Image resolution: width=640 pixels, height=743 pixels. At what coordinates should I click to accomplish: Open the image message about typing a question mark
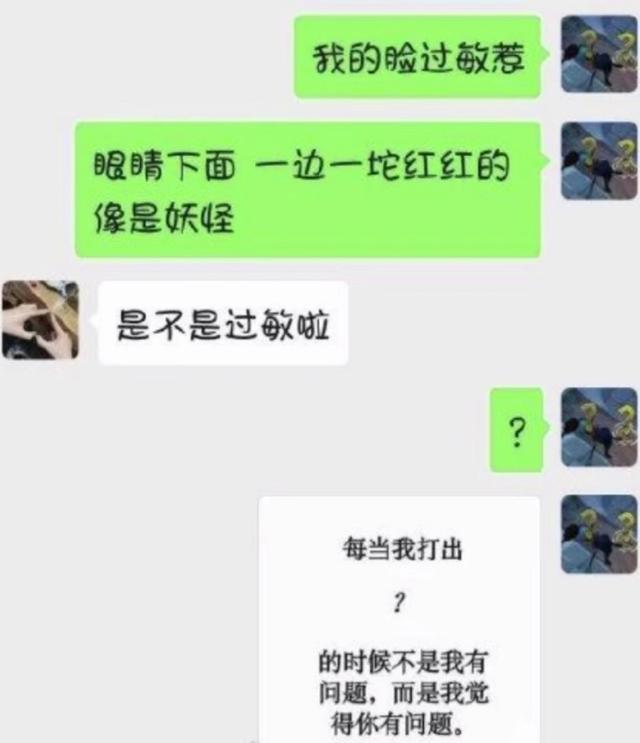coord(399,620)
